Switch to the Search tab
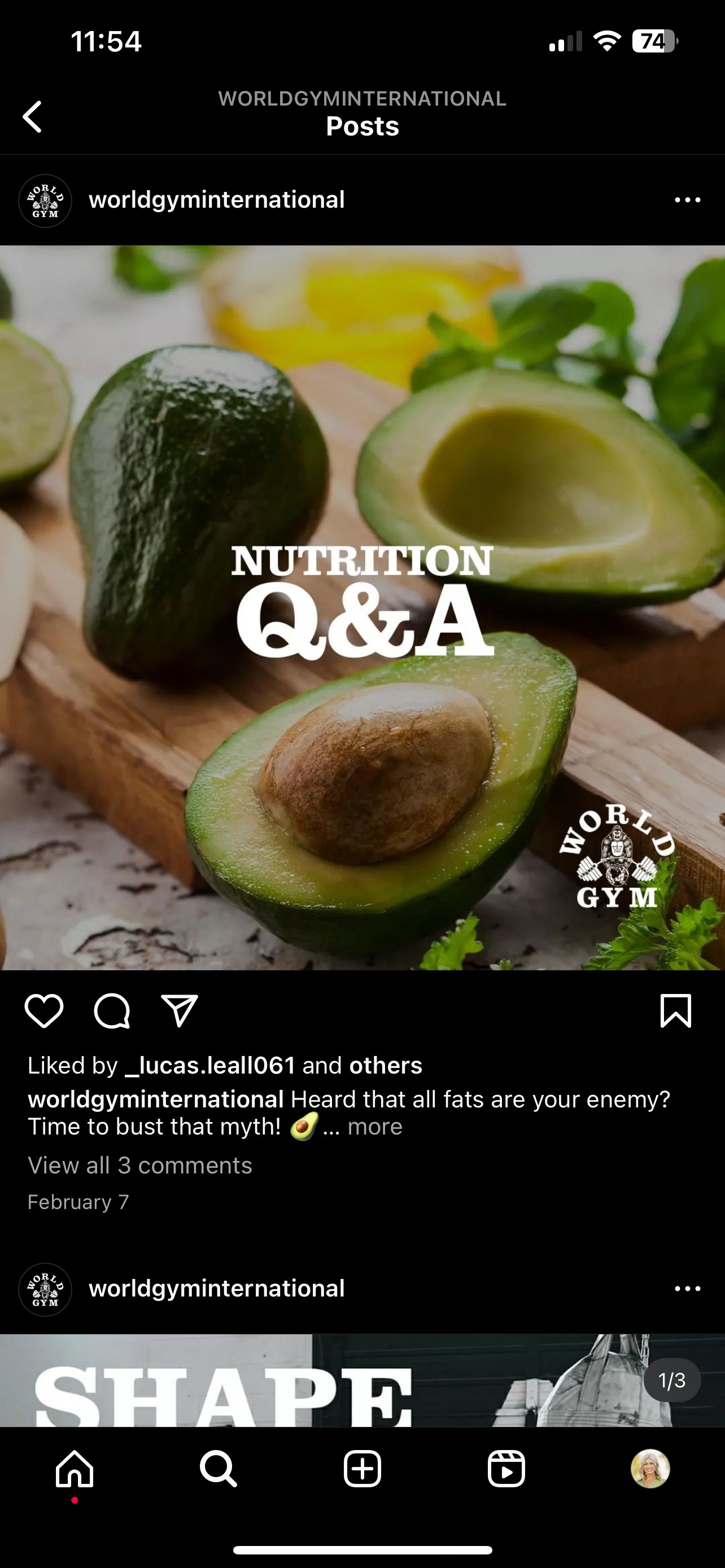 (x=218, y=1469)
